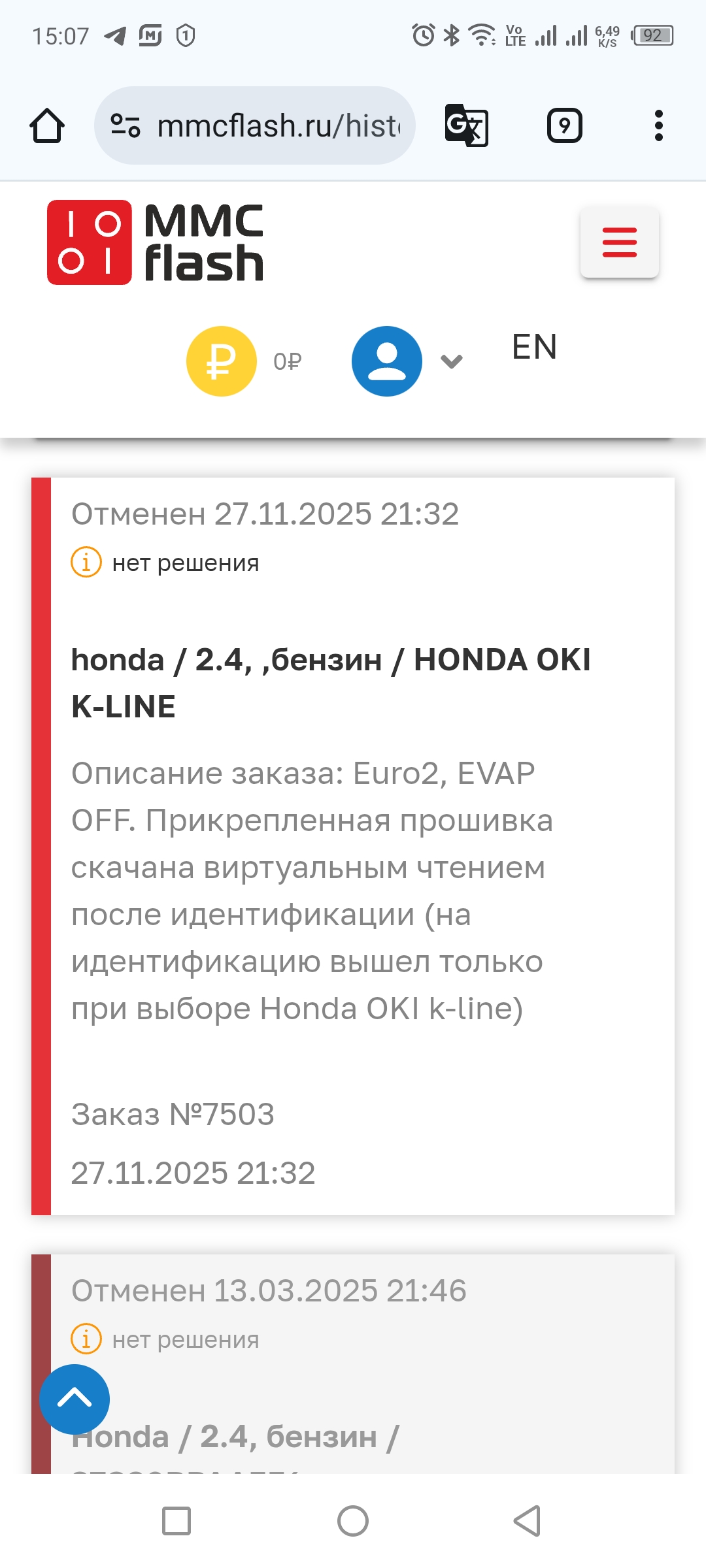Go back using system navigation

[527, 1521]
